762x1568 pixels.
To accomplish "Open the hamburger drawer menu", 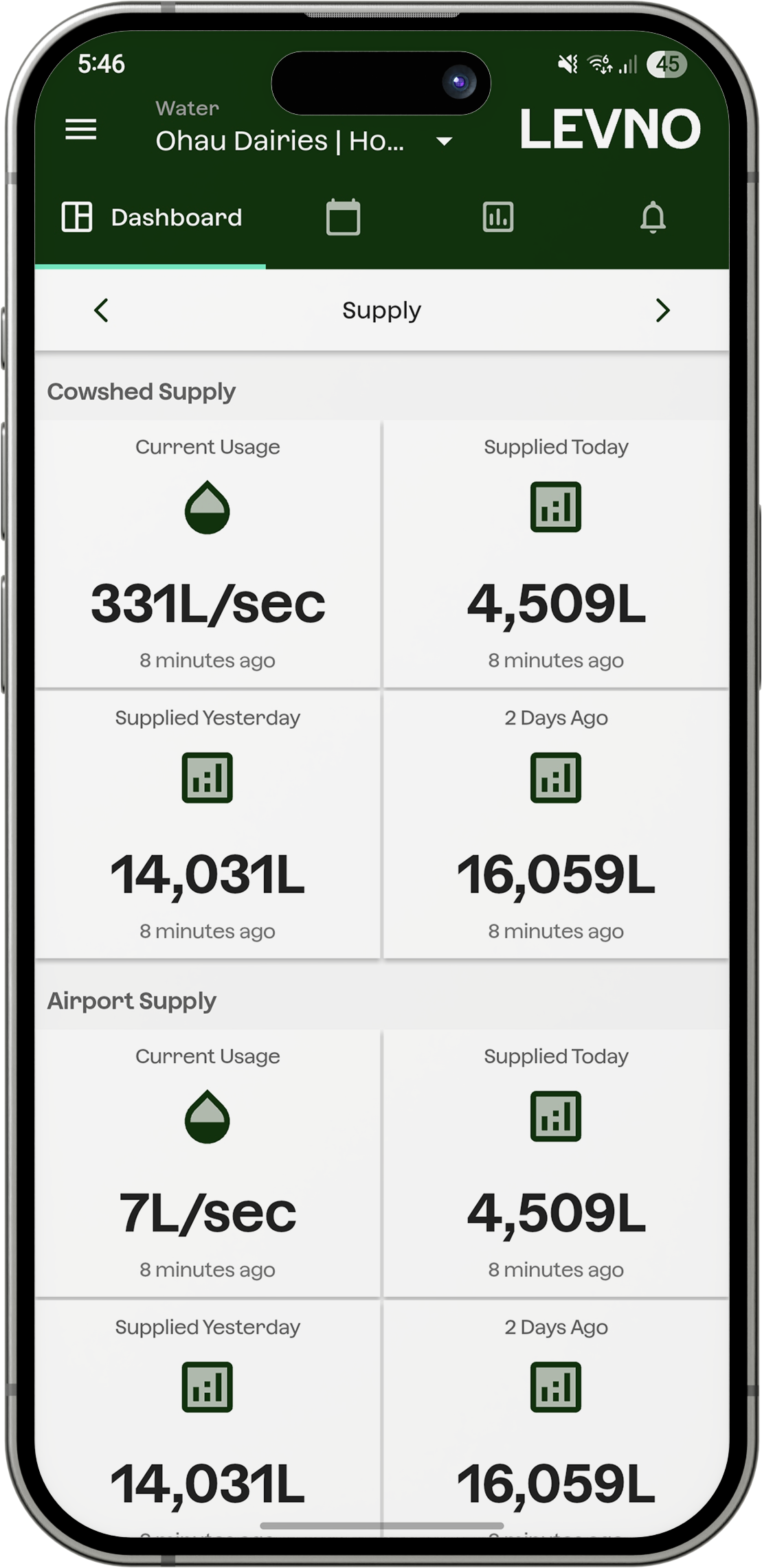I will click(x=80, y=129).
